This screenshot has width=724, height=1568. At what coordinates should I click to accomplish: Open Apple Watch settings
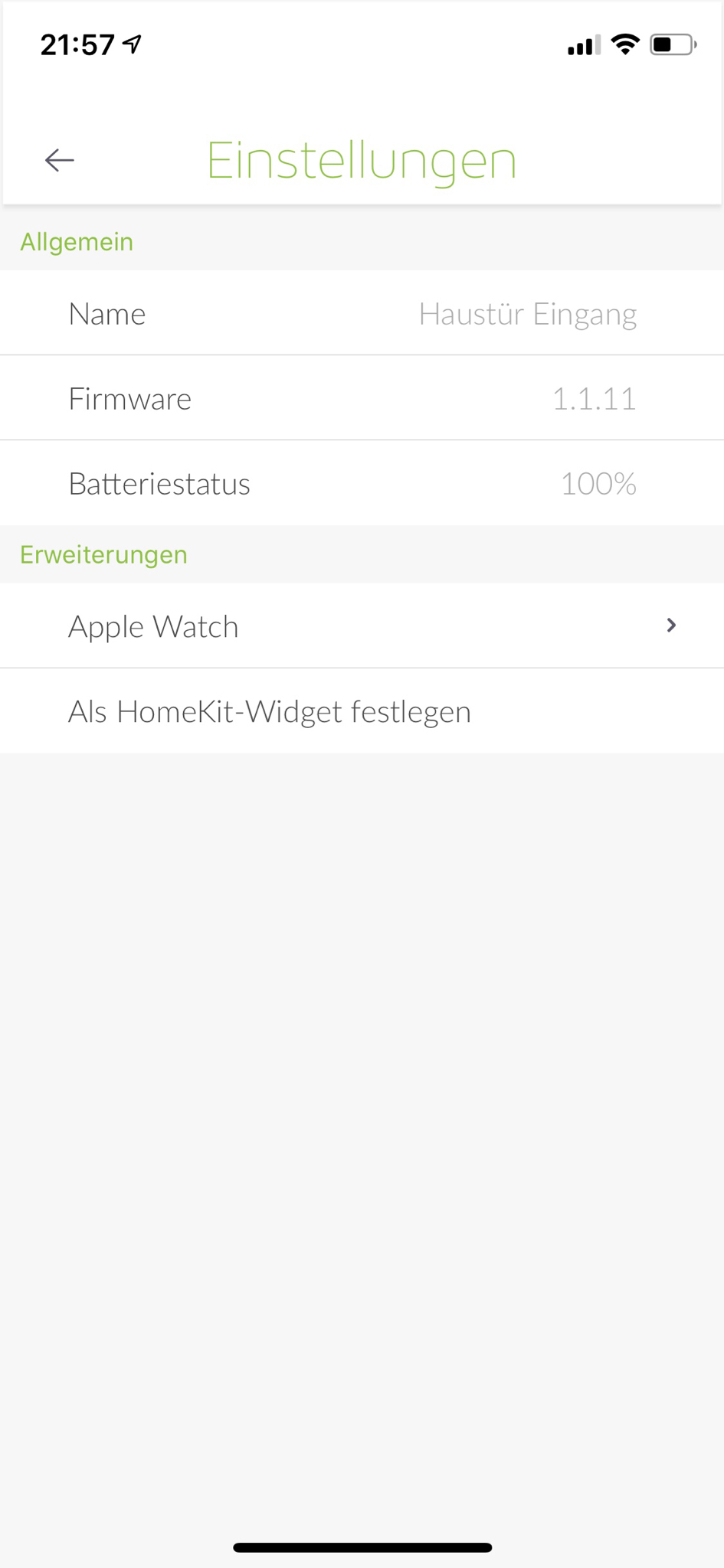(x=362, y=626)
